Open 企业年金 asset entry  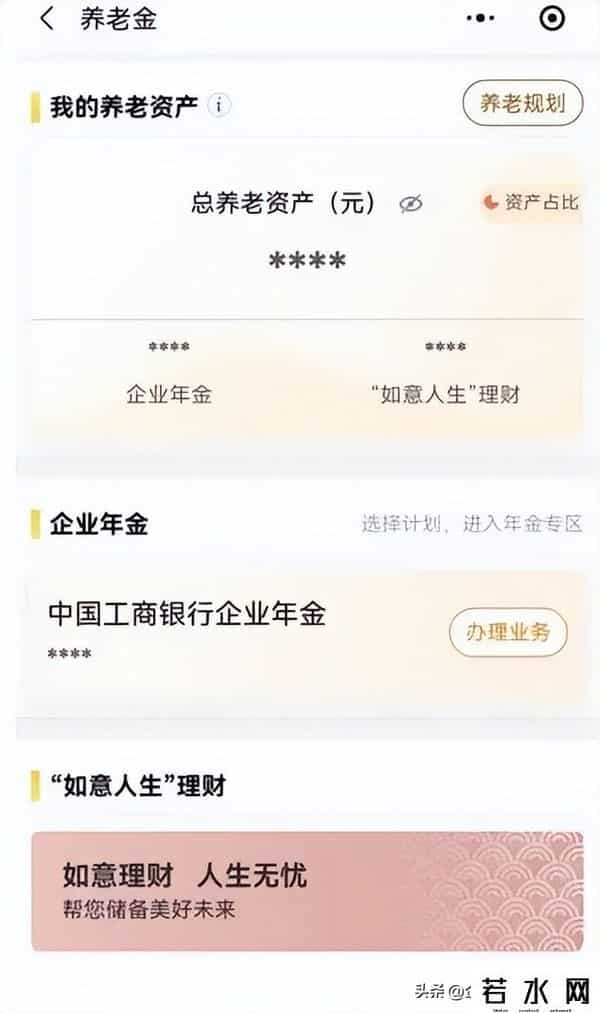(168, 378)
